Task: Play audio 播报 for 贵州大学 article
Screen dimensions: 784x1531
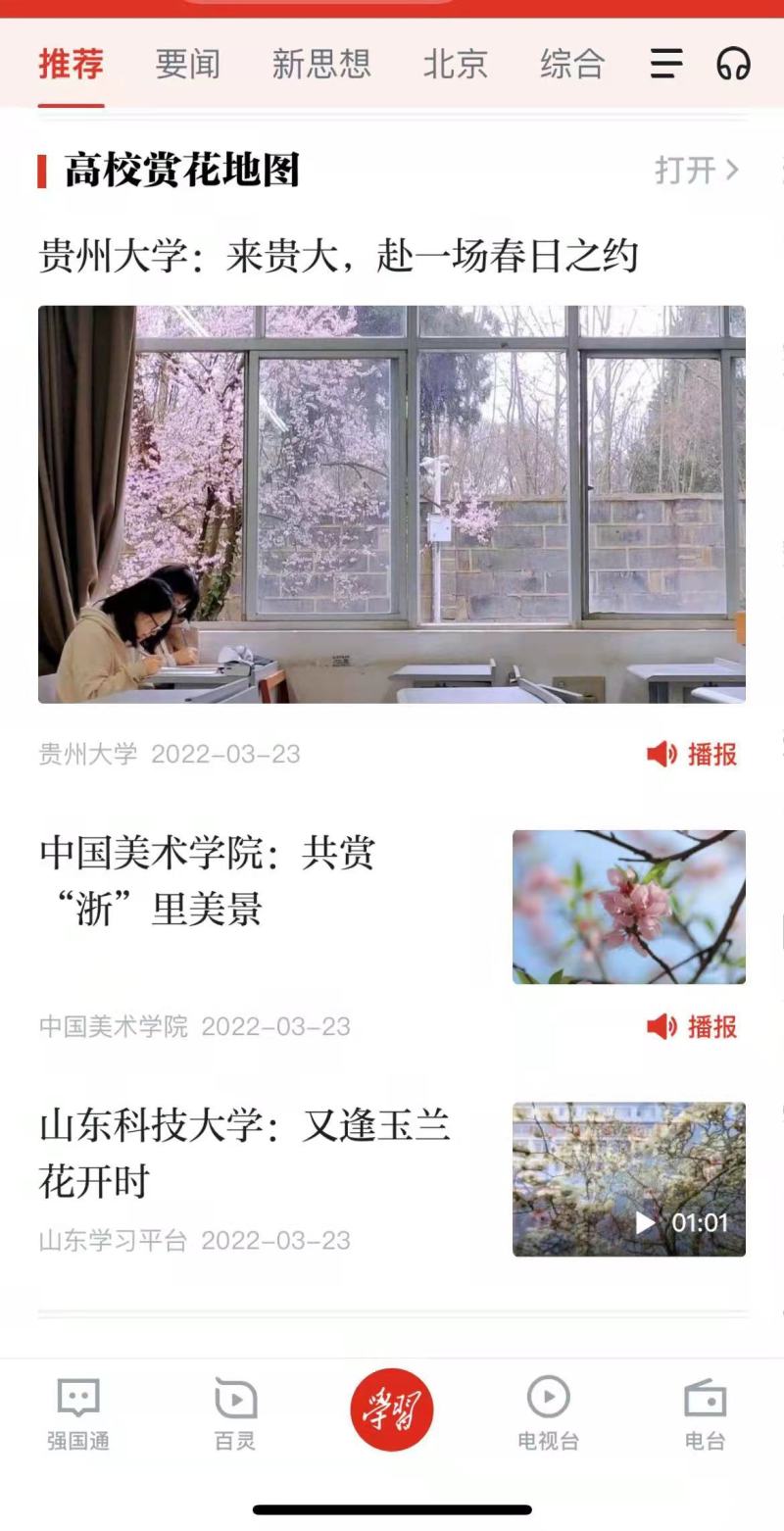Action: pyautogui.click(x=692, y=754)
